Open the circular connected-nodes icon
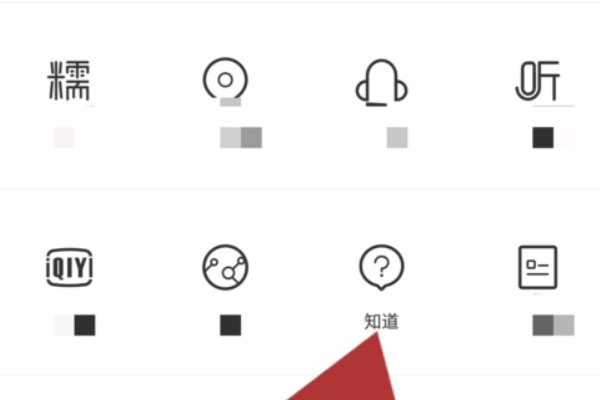 click(225, 266)
